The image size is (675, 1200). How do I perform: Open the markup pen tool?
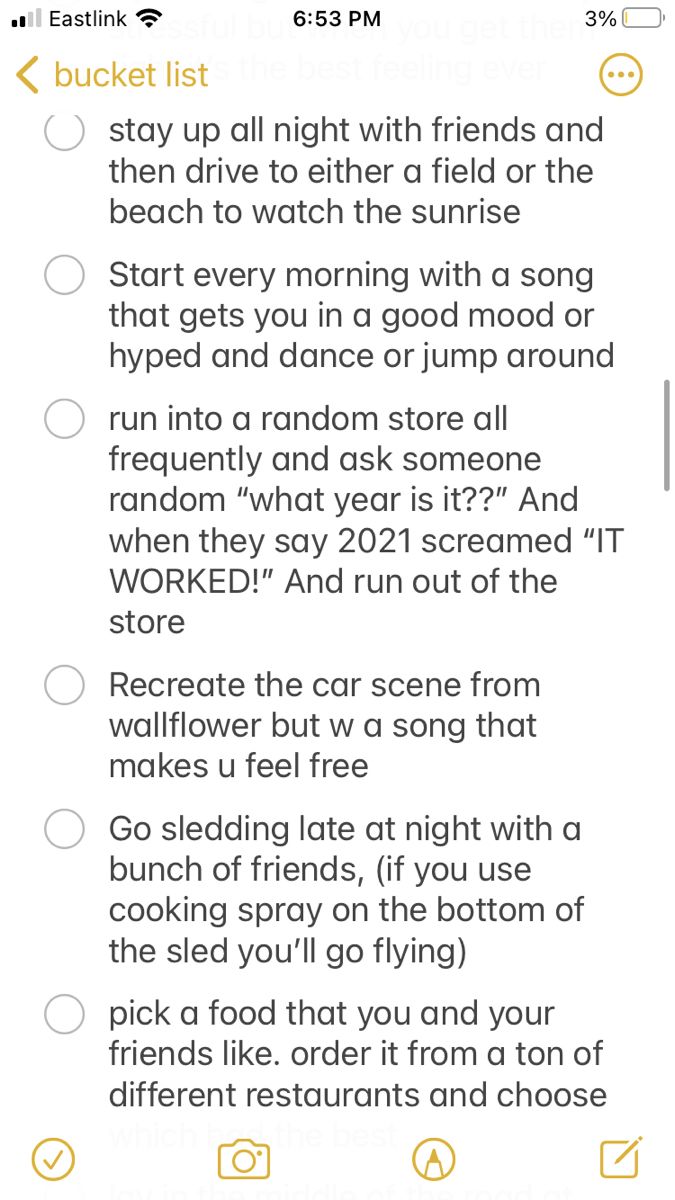(x=434, y=1159)
